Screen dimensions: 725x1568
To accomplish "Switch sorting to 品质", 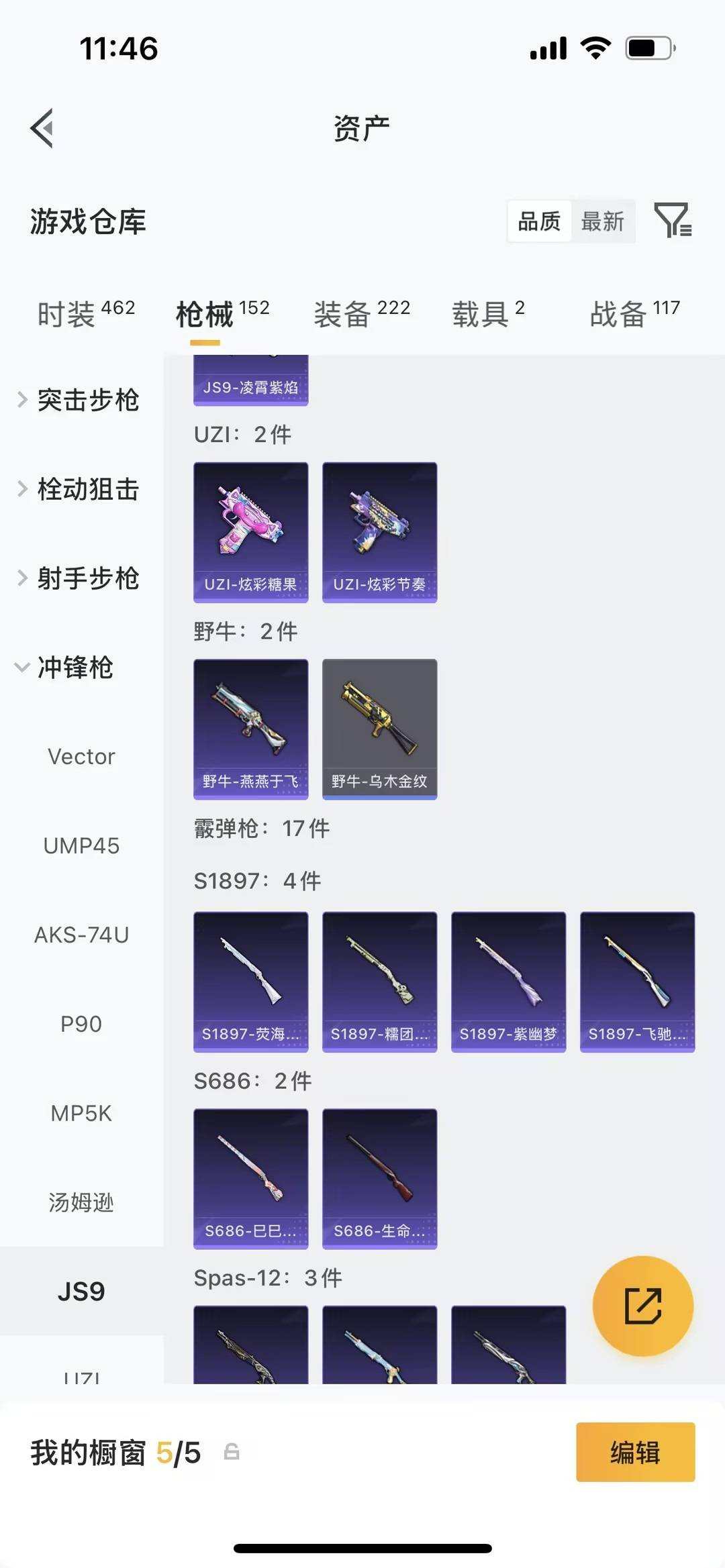I will [538, 220].
